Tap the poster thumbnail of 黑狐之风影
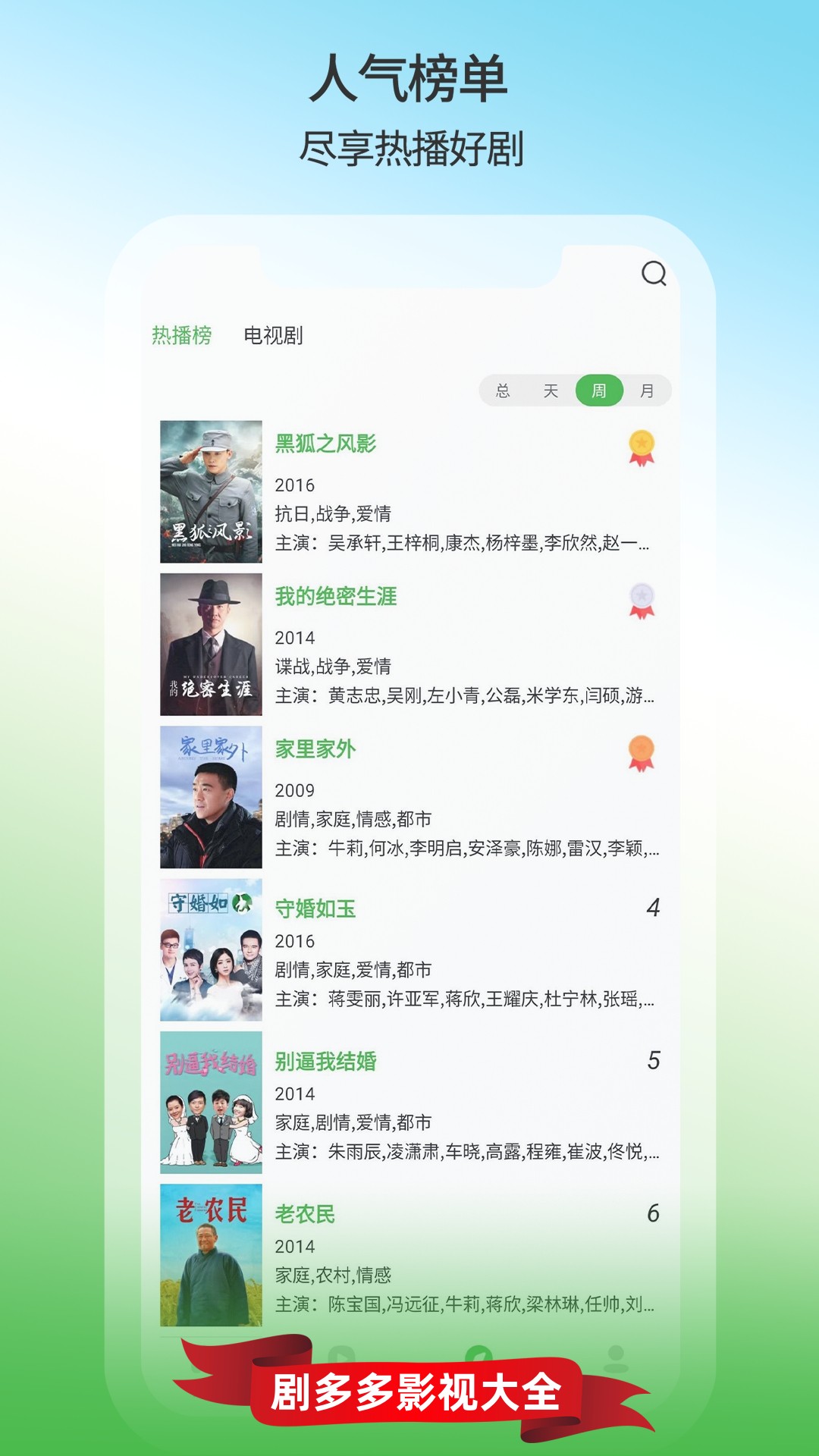Viewport: 819px width, 1456px height. [211, 491]
